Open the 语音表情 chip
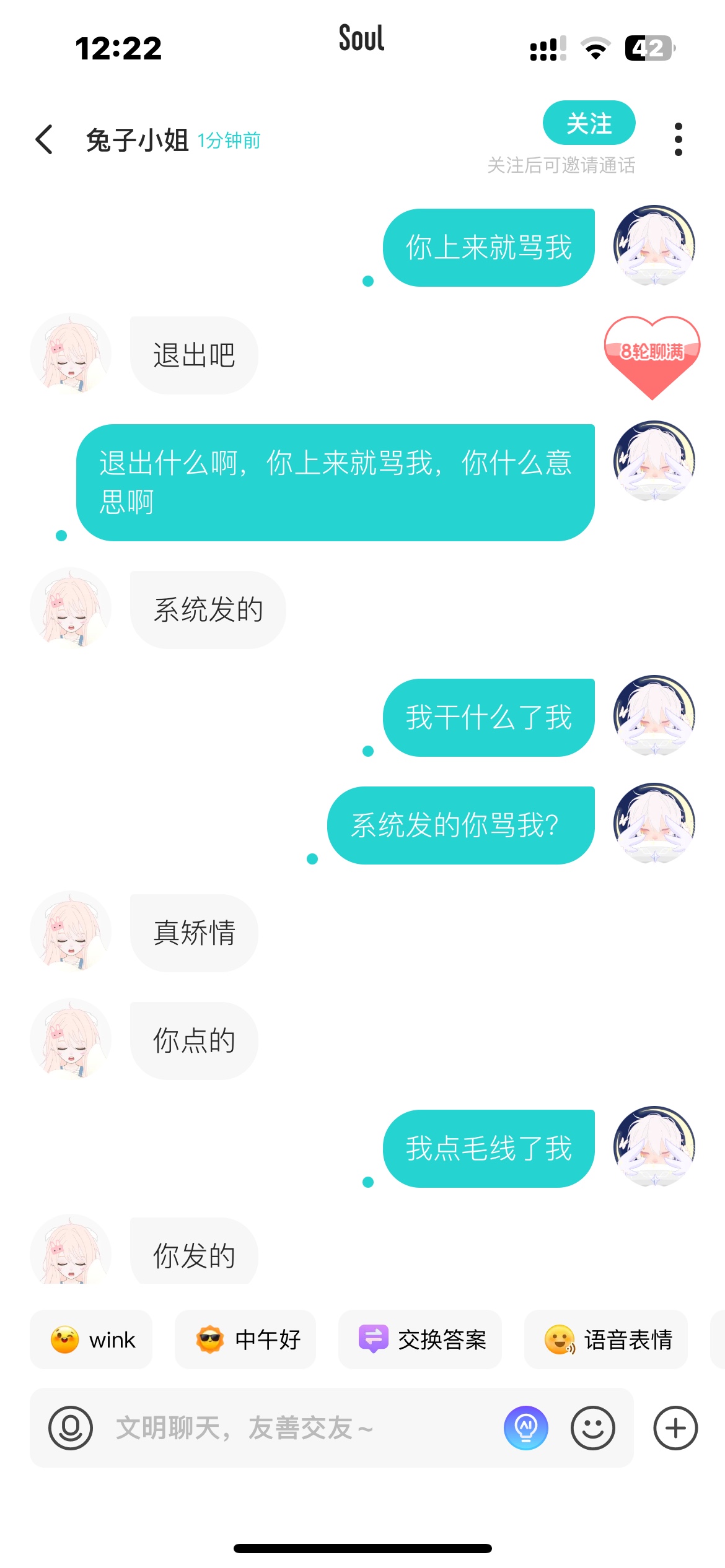Viewport: 725px width, 1568px height. 606,1339
